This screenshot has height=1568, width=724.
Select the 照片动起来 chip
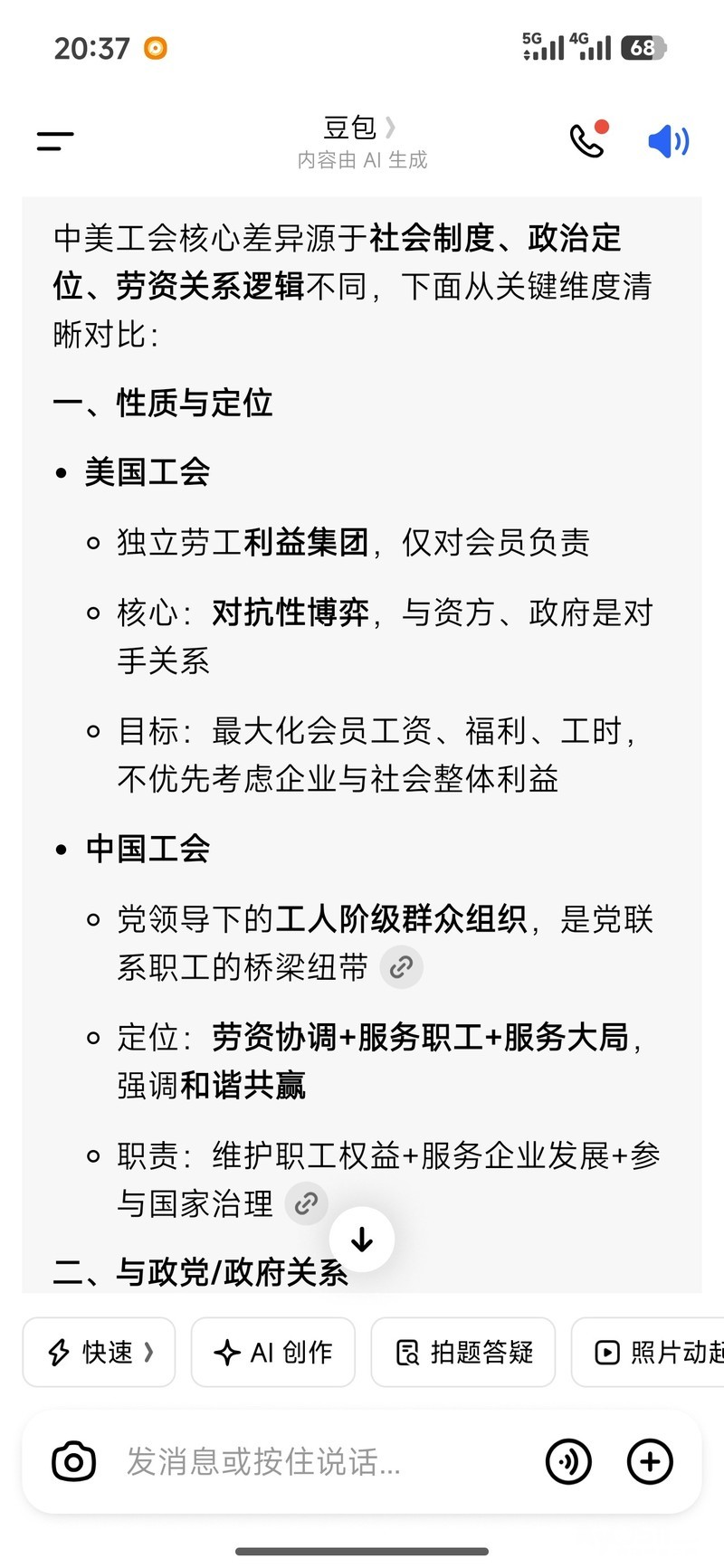click(648, 1352)
